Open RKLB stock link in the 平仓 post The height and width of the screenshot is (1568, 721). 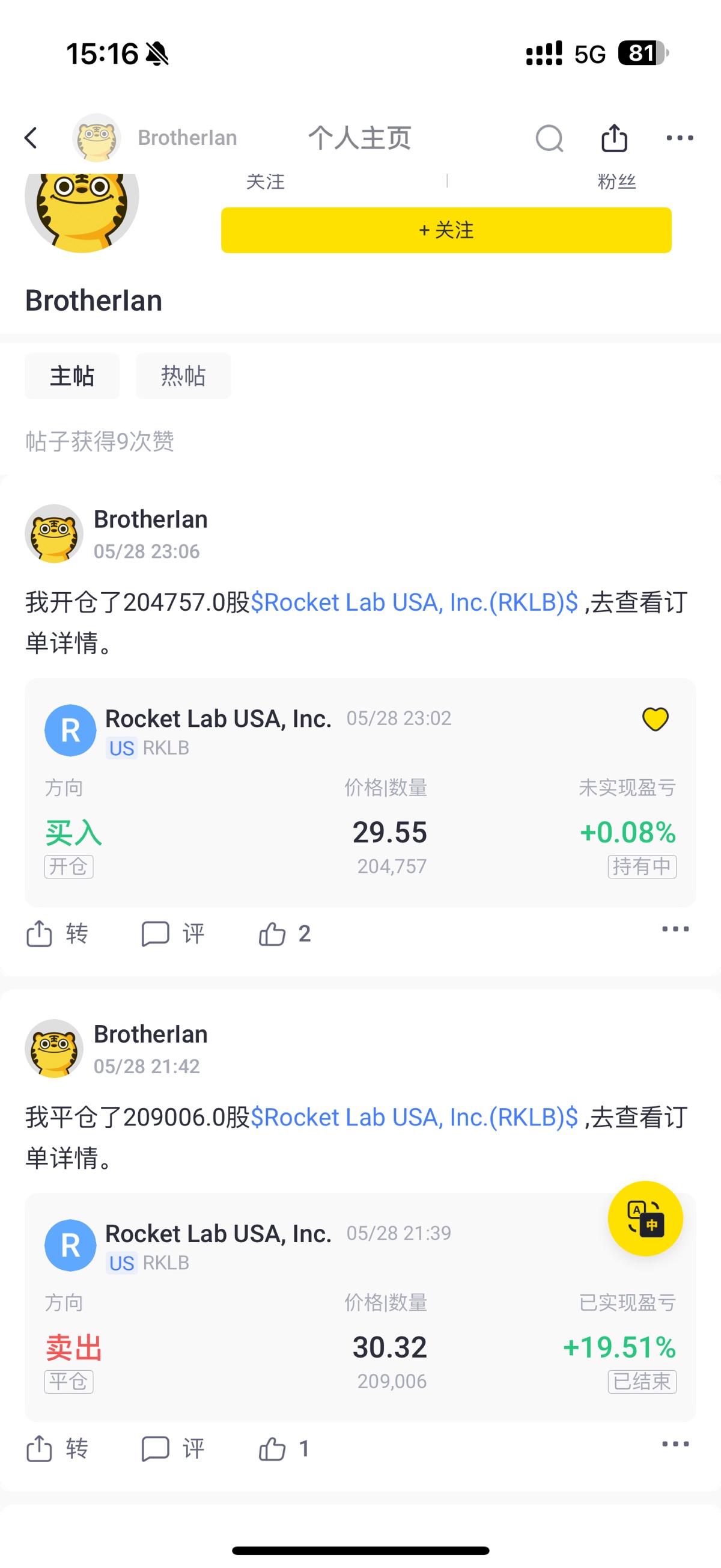coord(414,1118)
